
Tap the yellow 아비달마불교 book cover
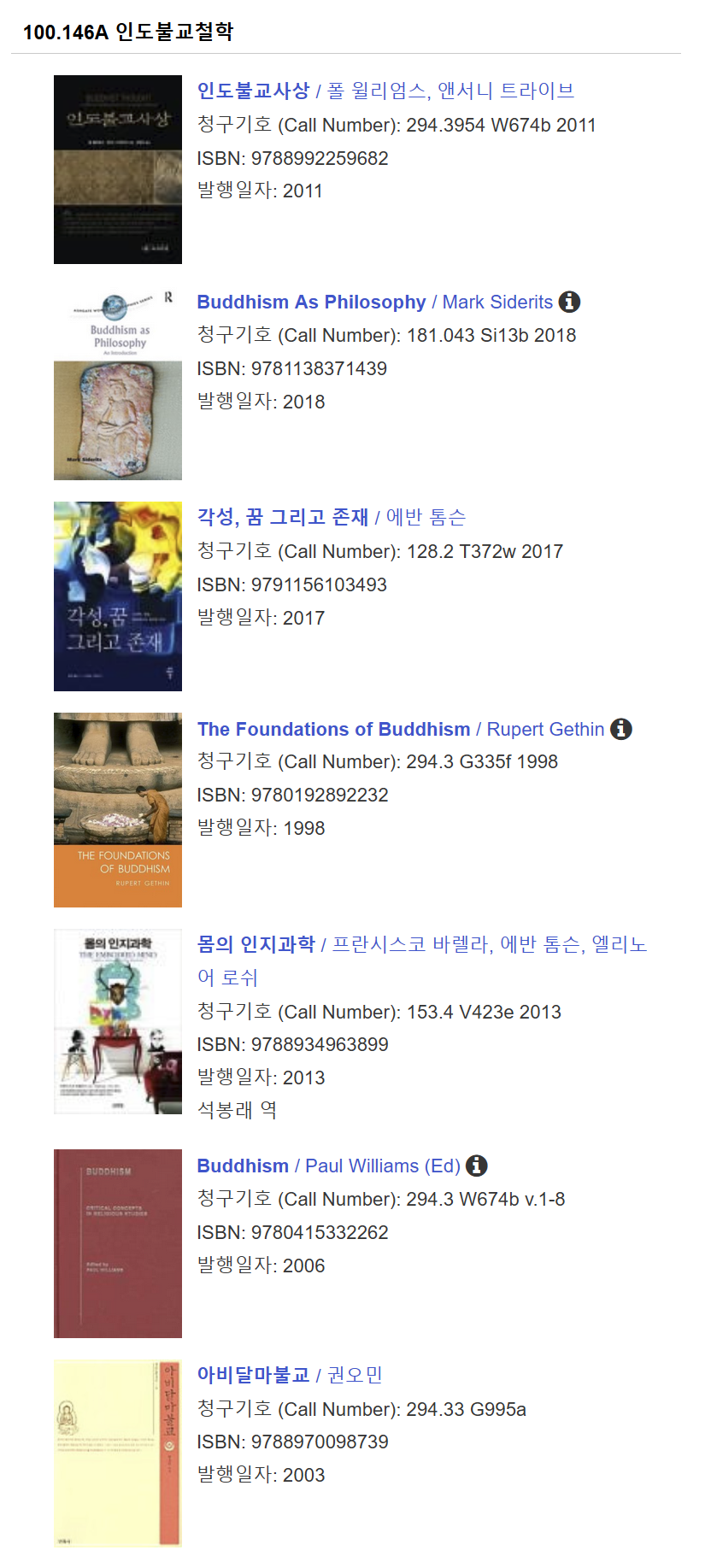click(118, 1453)
